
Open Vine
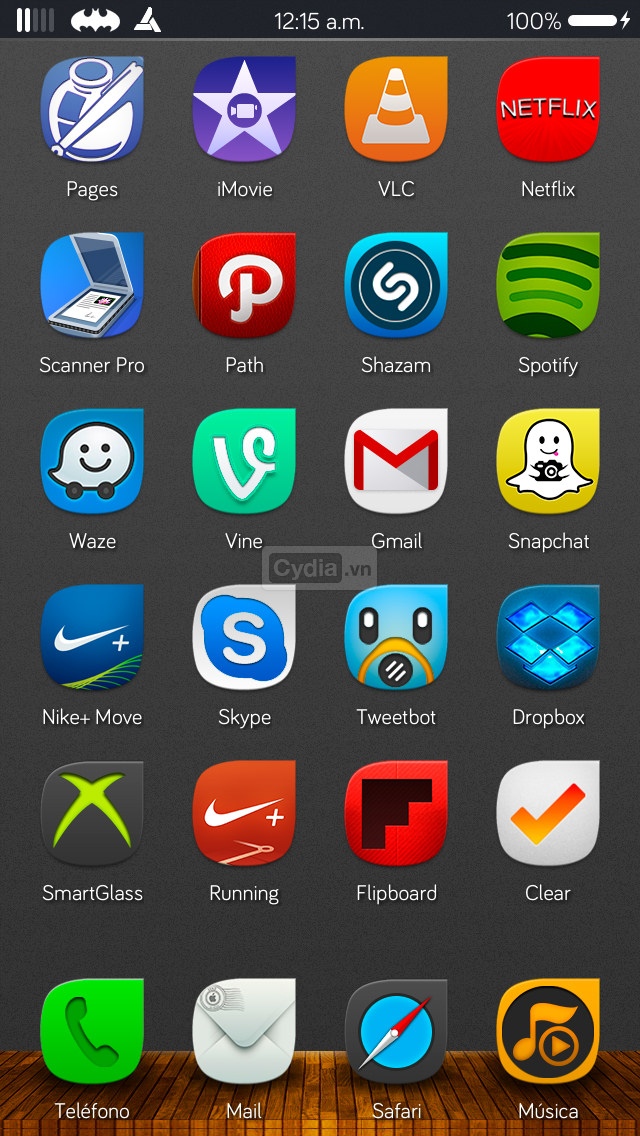coord(244,462)
